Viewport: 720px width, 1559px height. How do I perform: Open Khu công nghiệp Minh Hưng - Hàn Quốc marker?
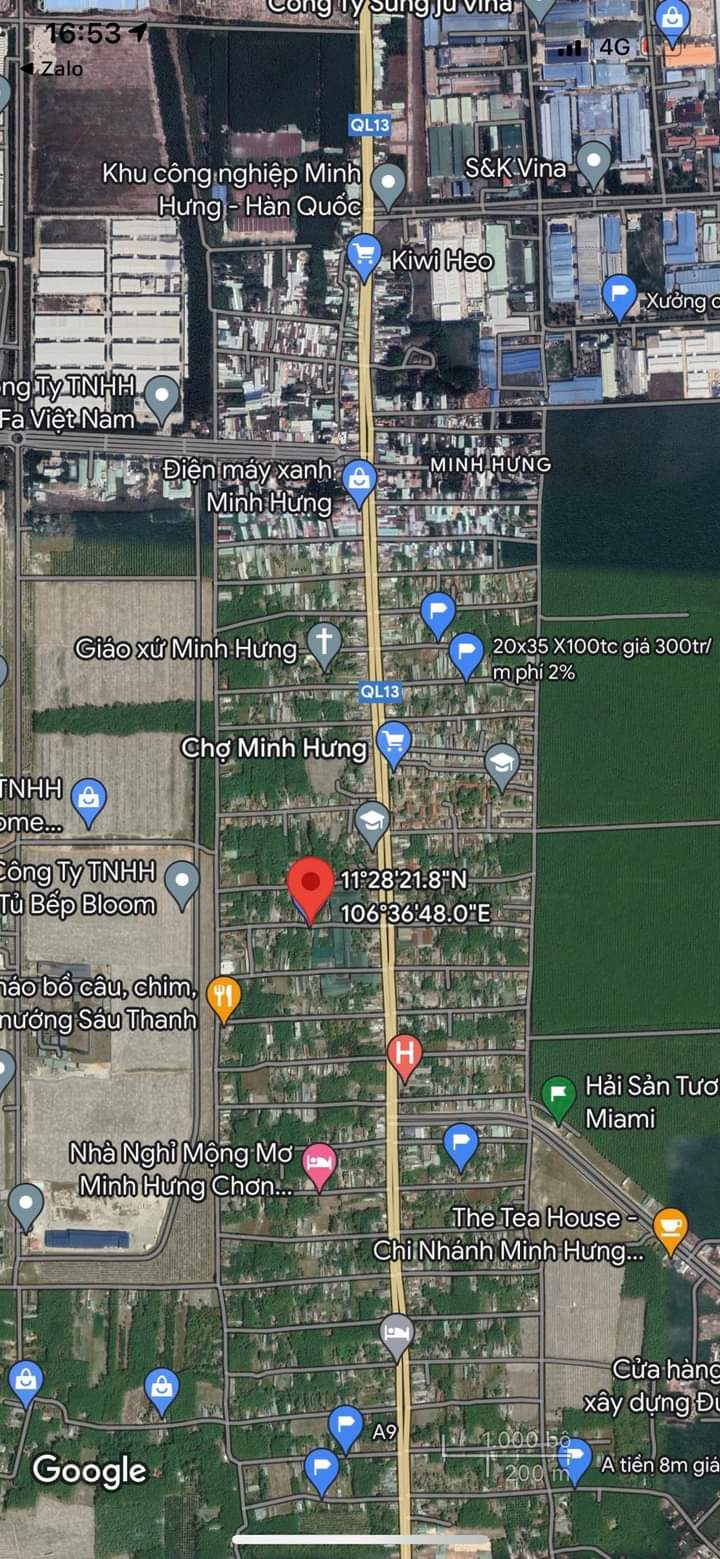pyautogui.click(x=388, y=183)
